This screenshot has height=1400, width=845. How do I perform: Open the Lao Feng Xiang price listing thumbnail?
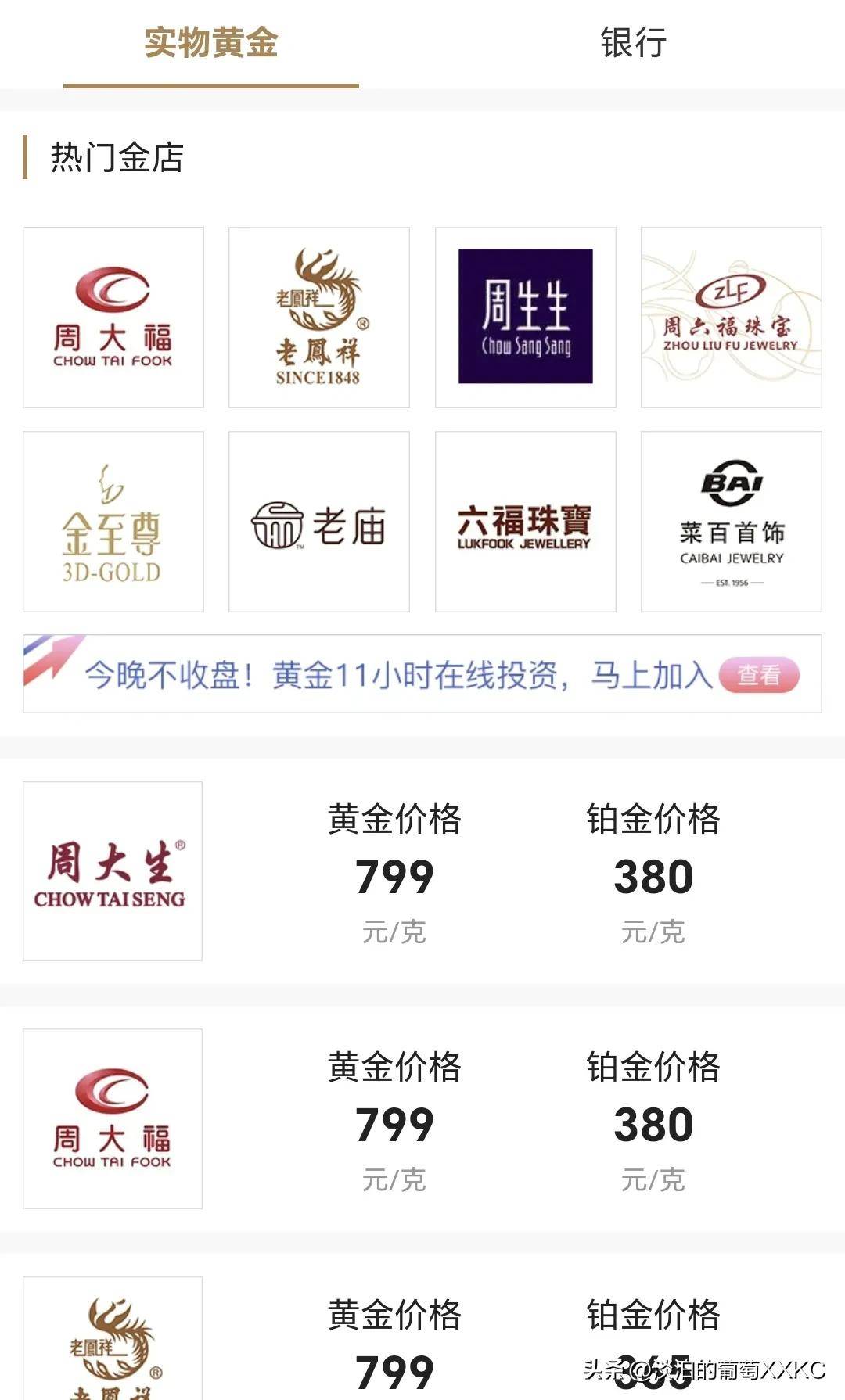[112, 1353]
